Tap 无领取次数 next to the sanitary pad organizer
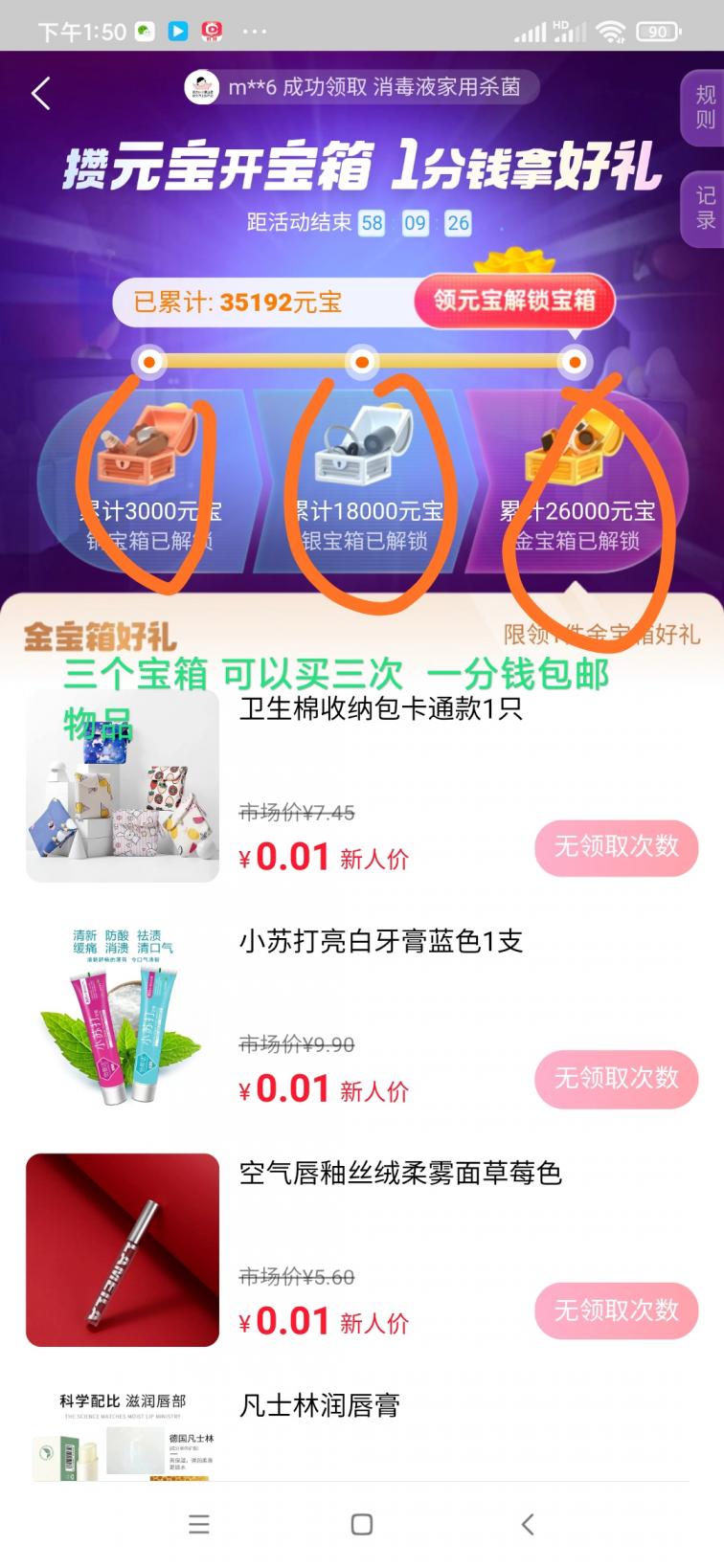The width and height of the screenshot is (724, 1568). pos(615,848)
